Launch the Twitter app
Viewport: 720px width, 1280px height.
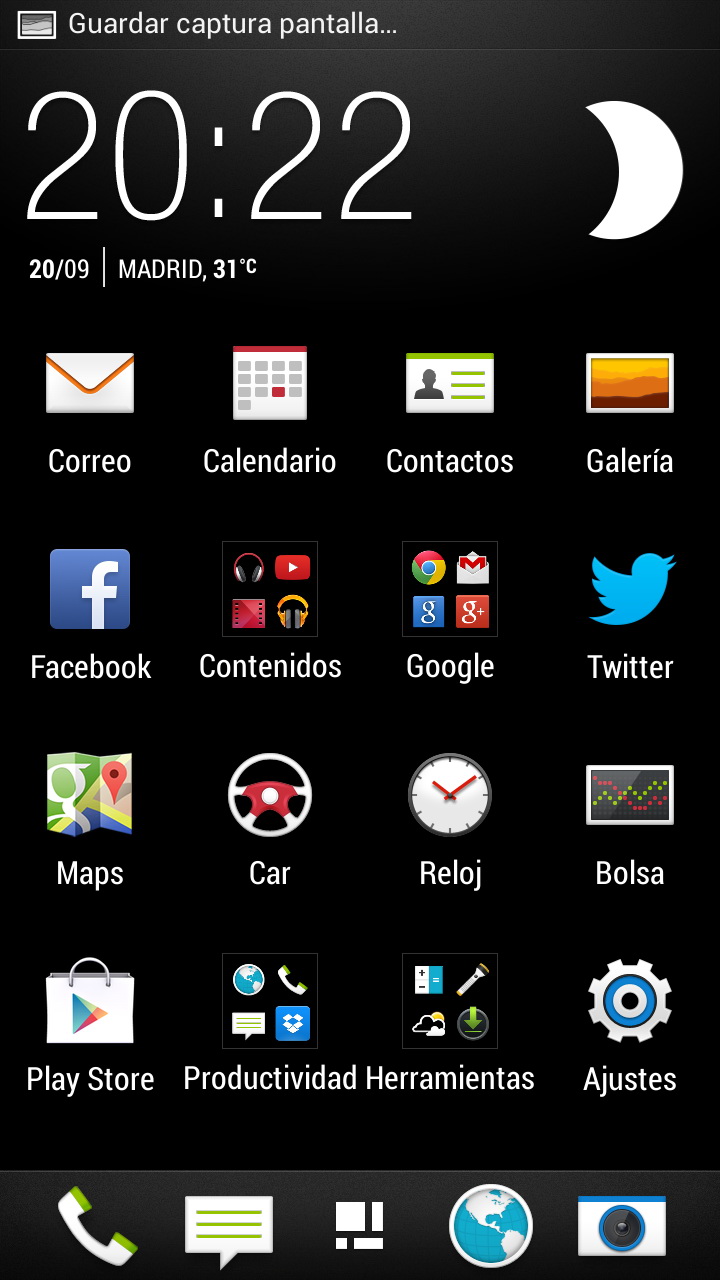630,589
